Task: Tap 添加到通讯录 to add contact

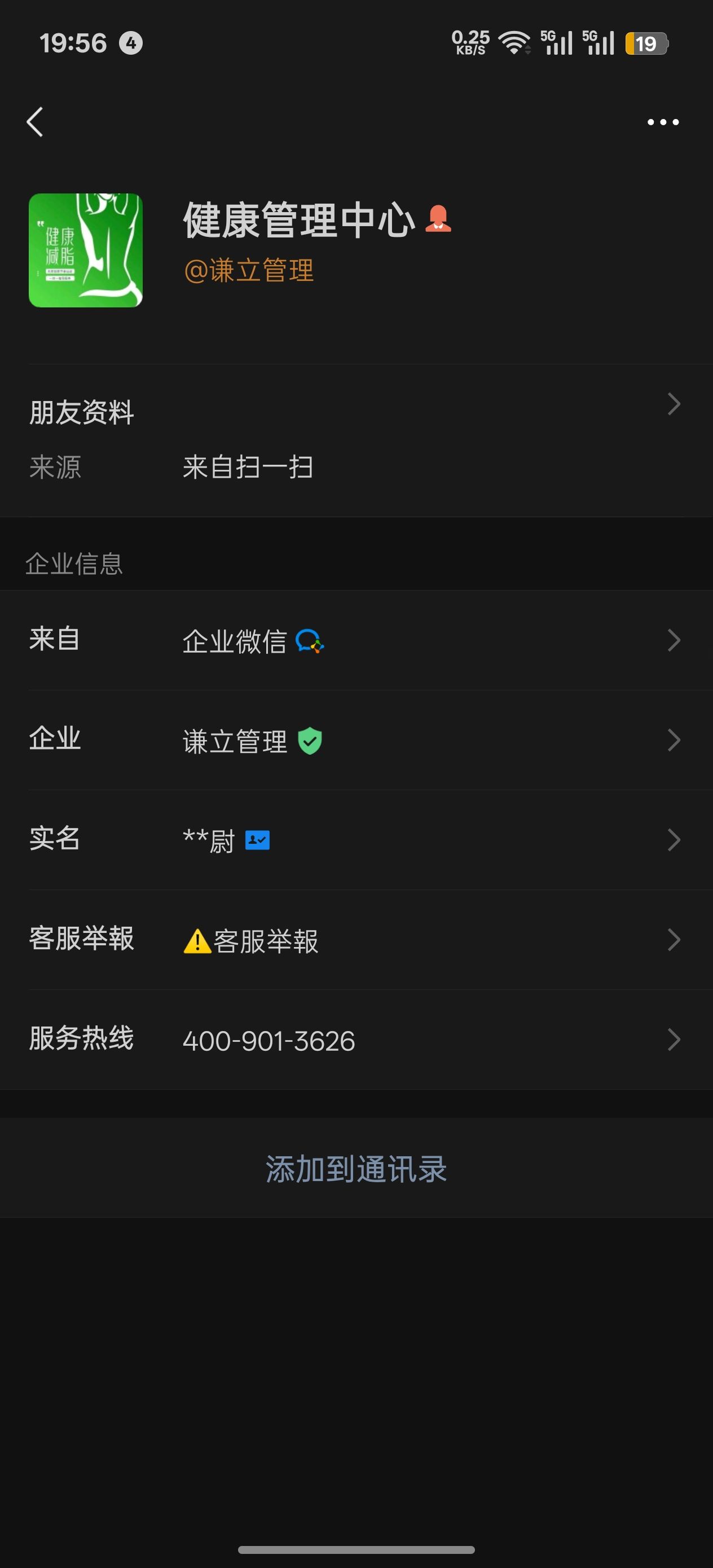Action: tap(356, 1169)
